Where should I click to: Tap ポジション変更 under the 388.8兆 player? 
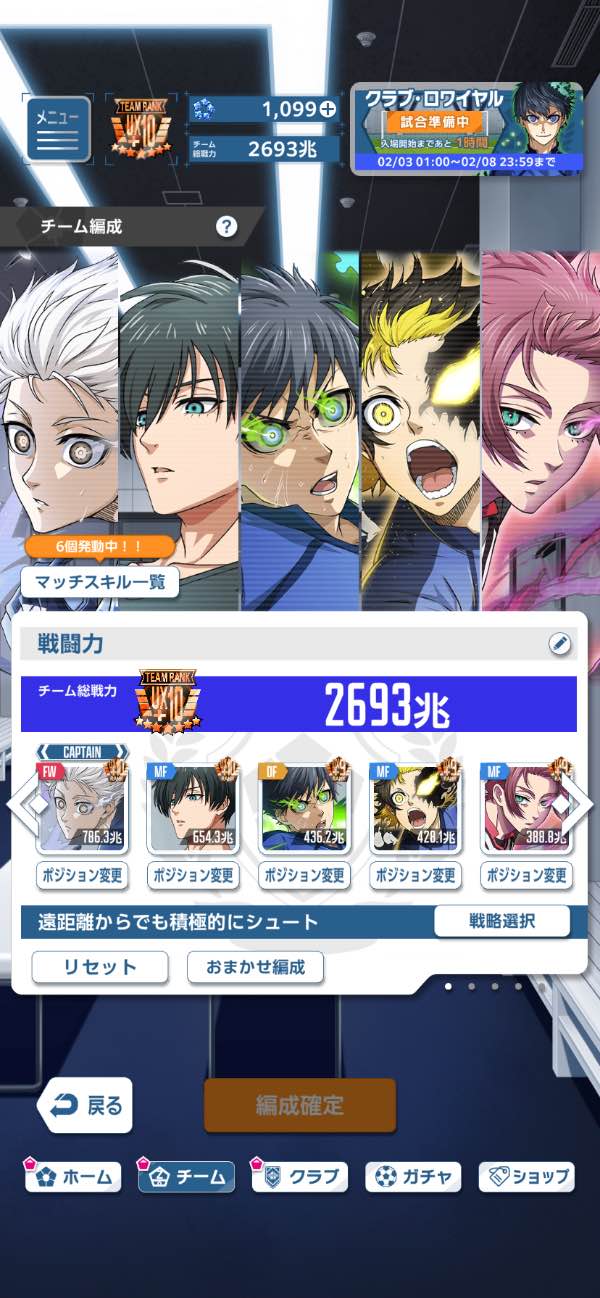[528, 876]
